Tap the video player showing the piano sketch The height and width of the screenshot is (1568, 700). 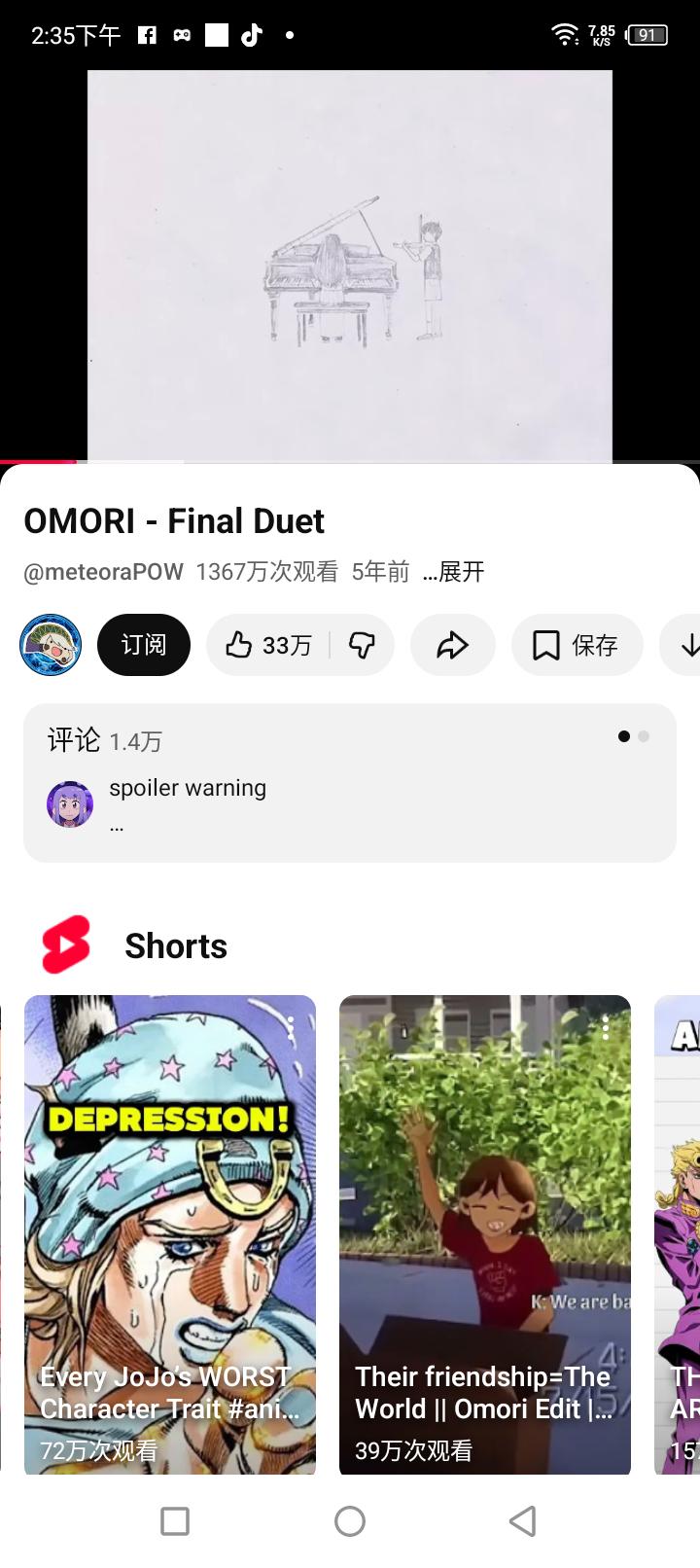pyautogui.click(x=350, y=265)
